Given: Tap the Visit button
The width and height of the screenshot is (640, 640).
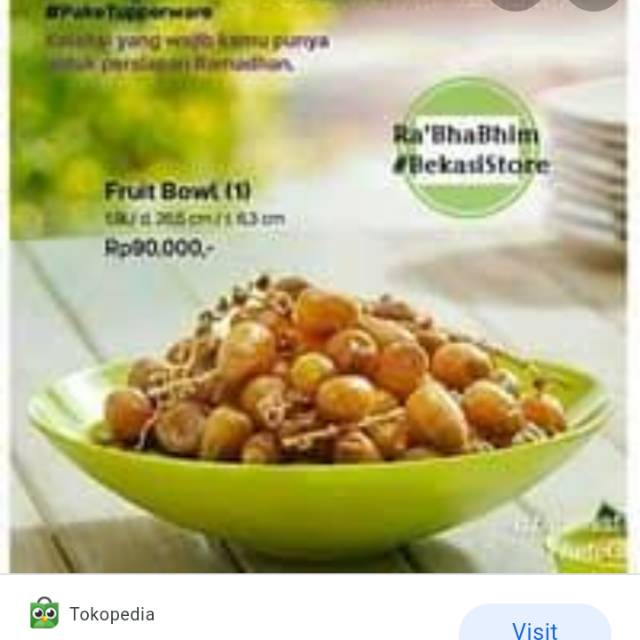Looking at the screenshot, I should point(534,628).
